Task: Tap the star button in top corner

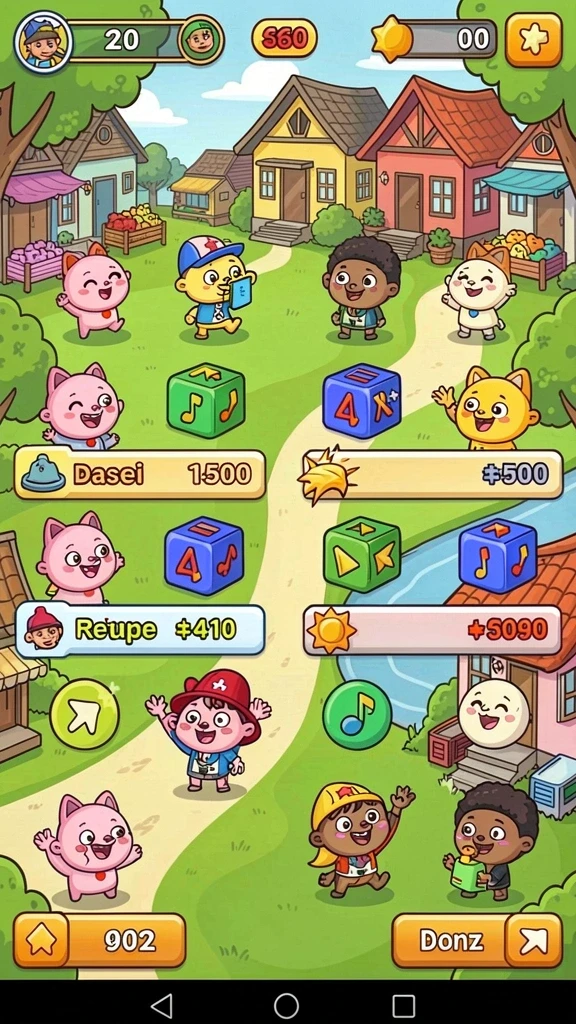Action: [533, 40]
